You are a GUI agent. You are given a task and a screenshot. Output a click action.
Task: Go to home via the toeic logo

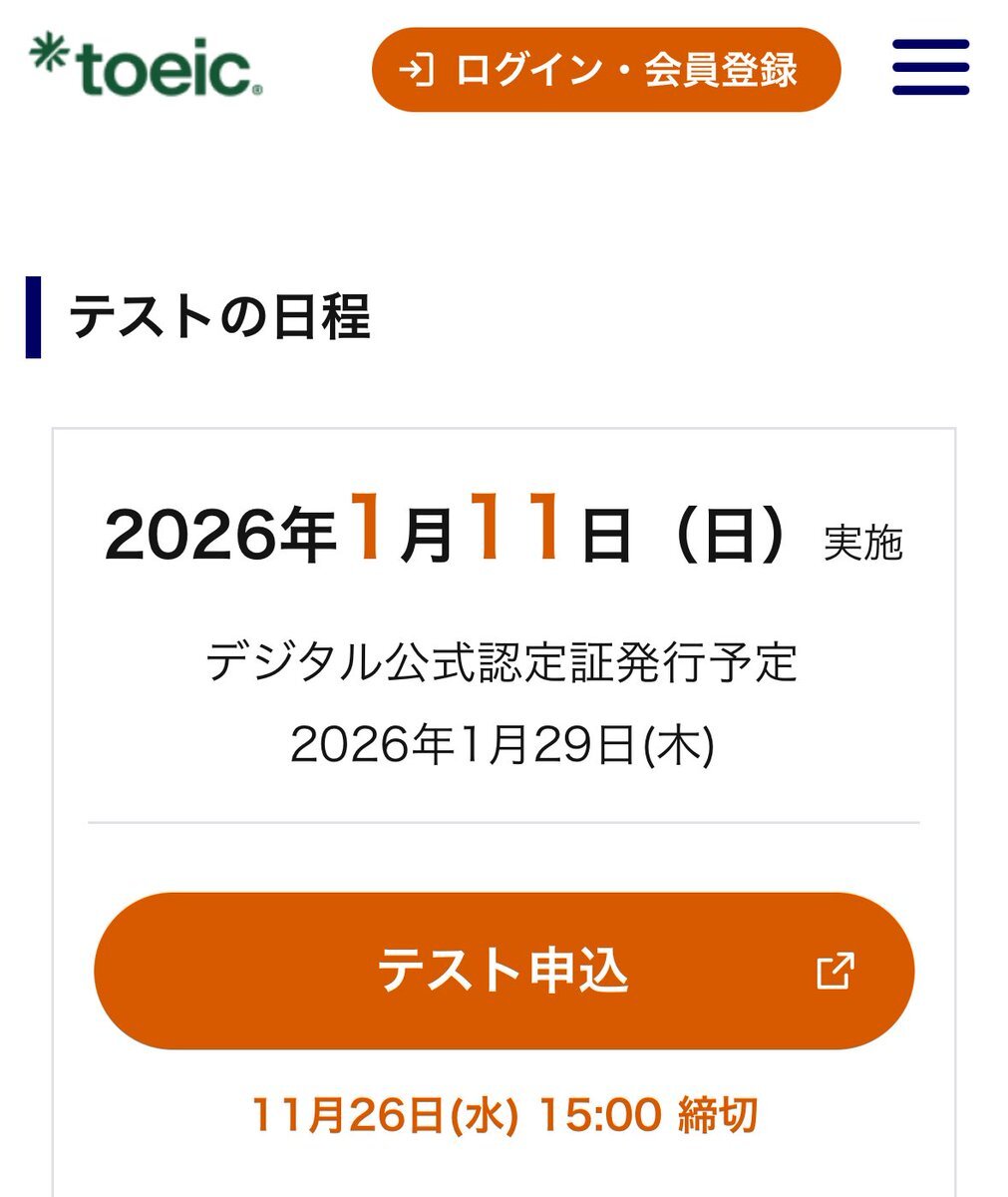coord(146,65)
